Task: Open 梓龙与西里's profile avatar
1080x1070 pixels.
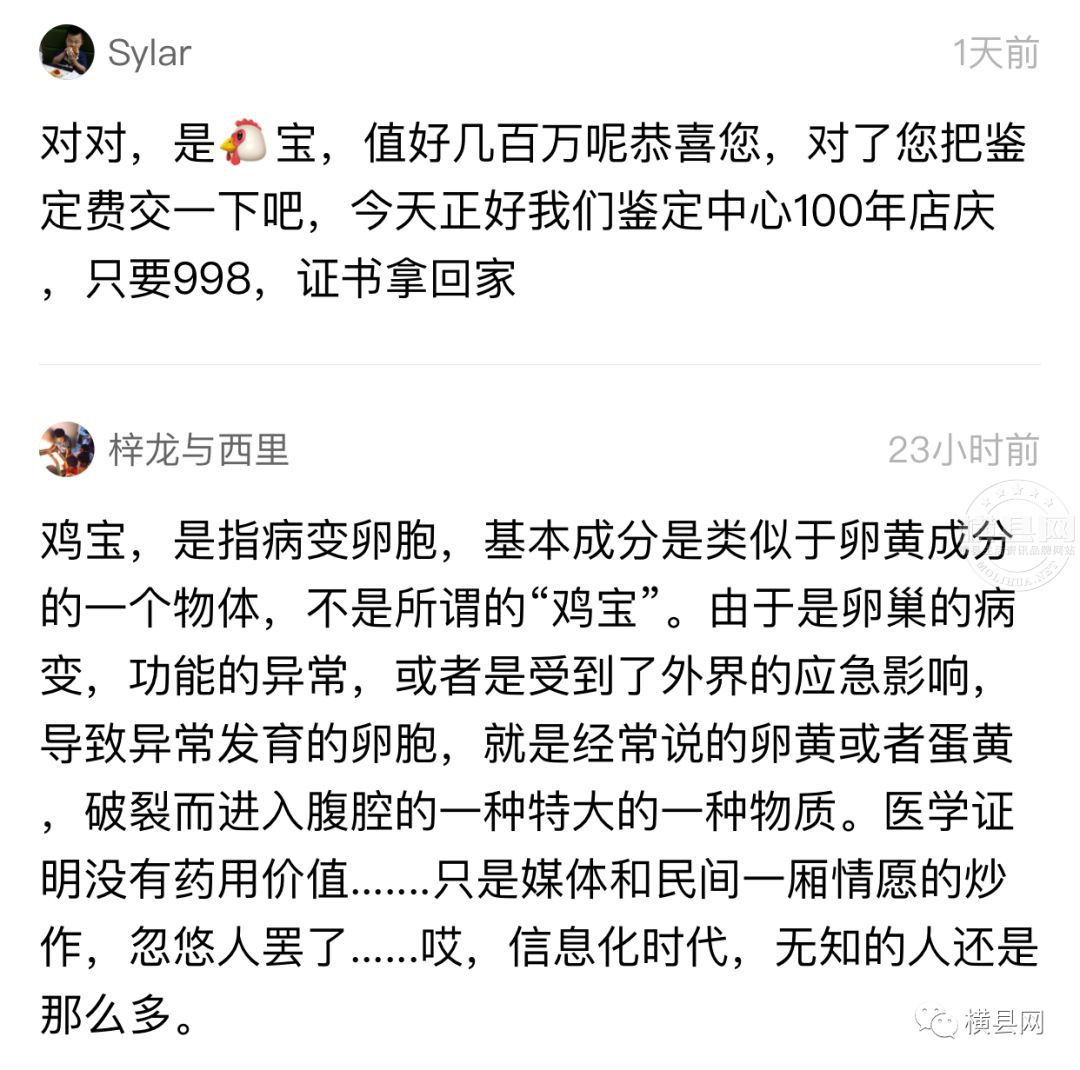Action: 66,449
